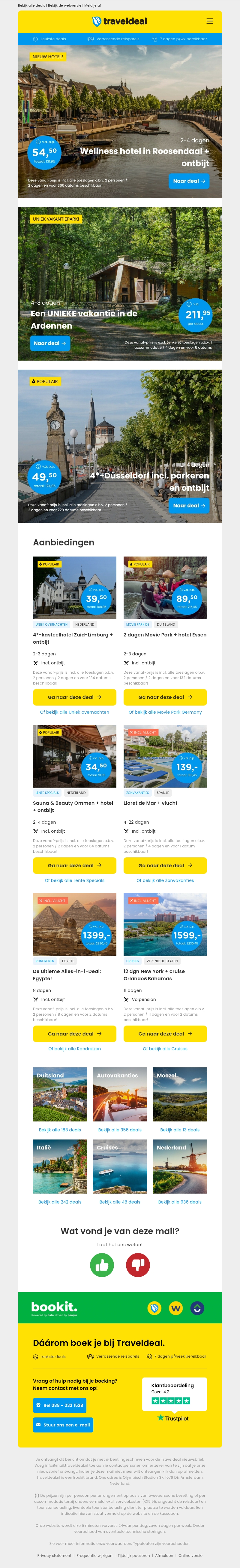Screen dimensions: 240x1568
Task: Go to the kasteelhotel Zuid-Limburg deal button
Action: click(x=75, y=697)
